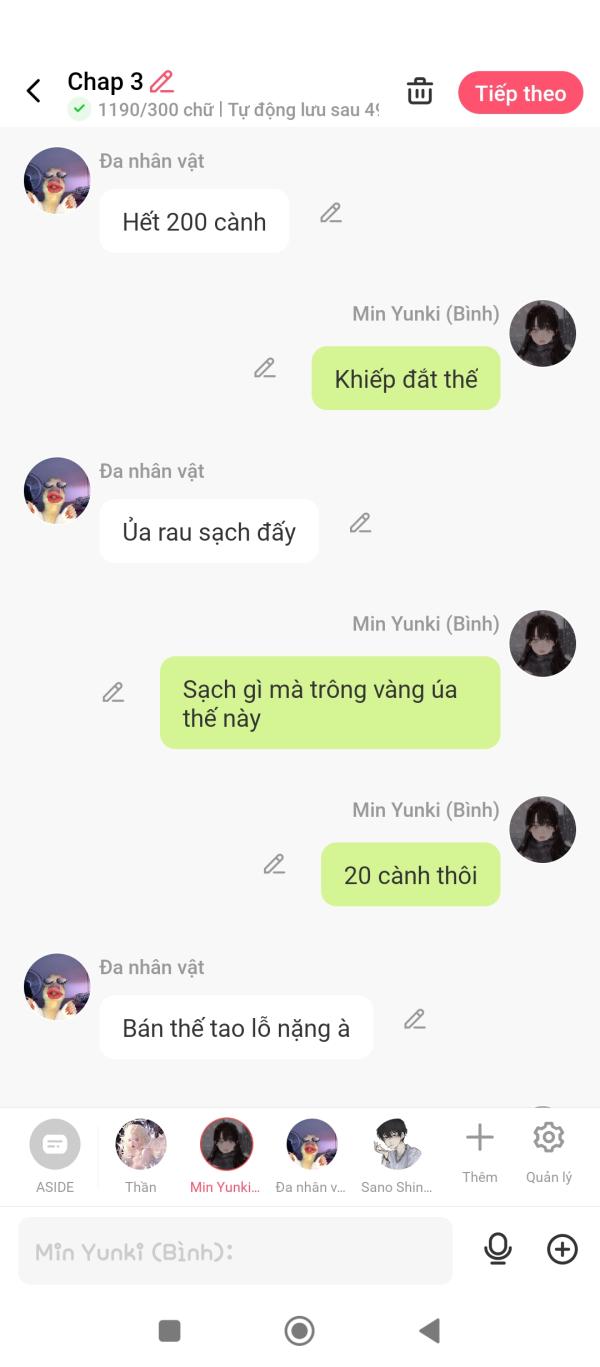Select the character Min Yunki

click(226, 1155)
